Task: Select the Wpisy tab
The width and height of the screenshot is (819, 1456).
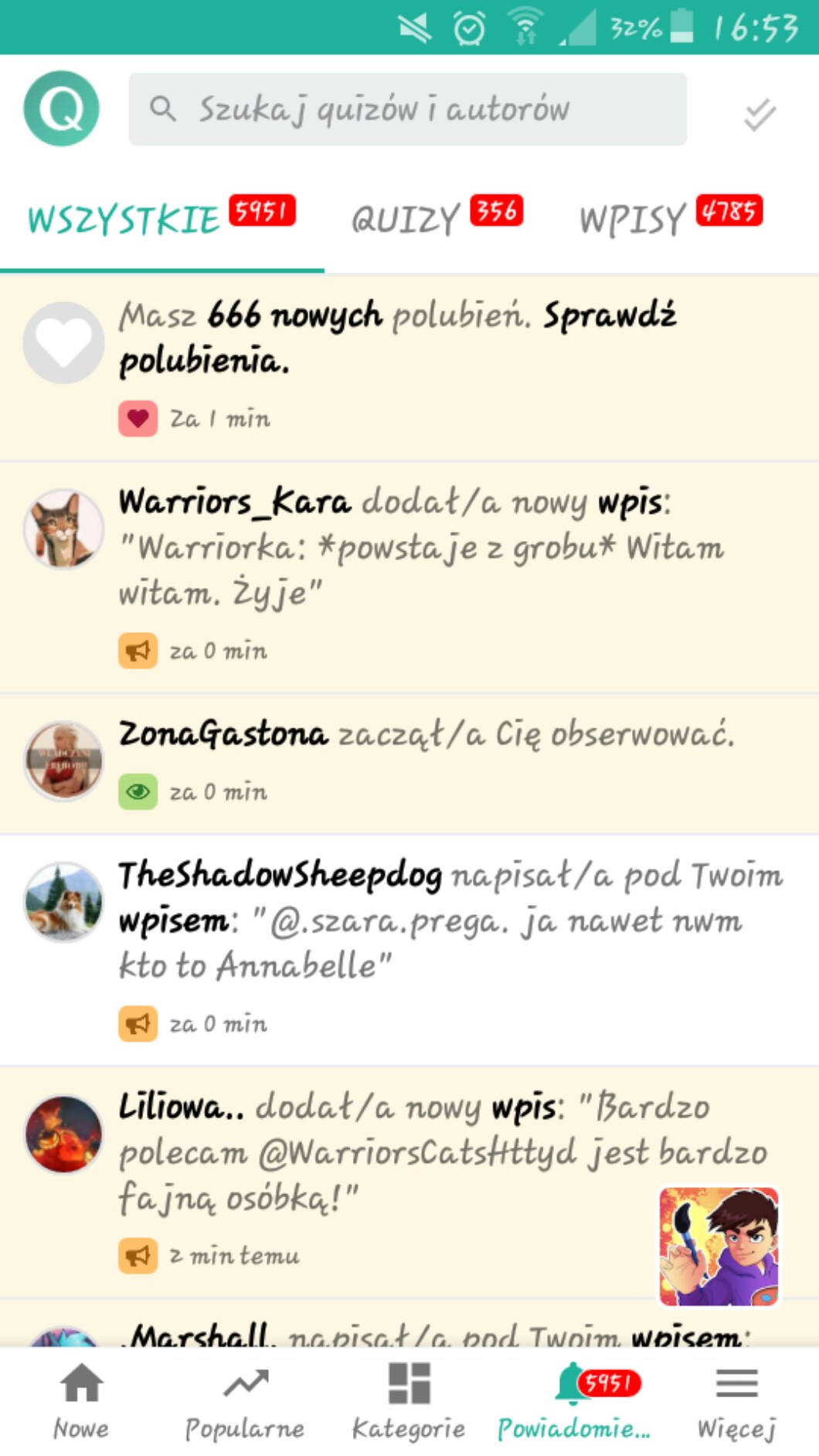Action: pos(670,219)
